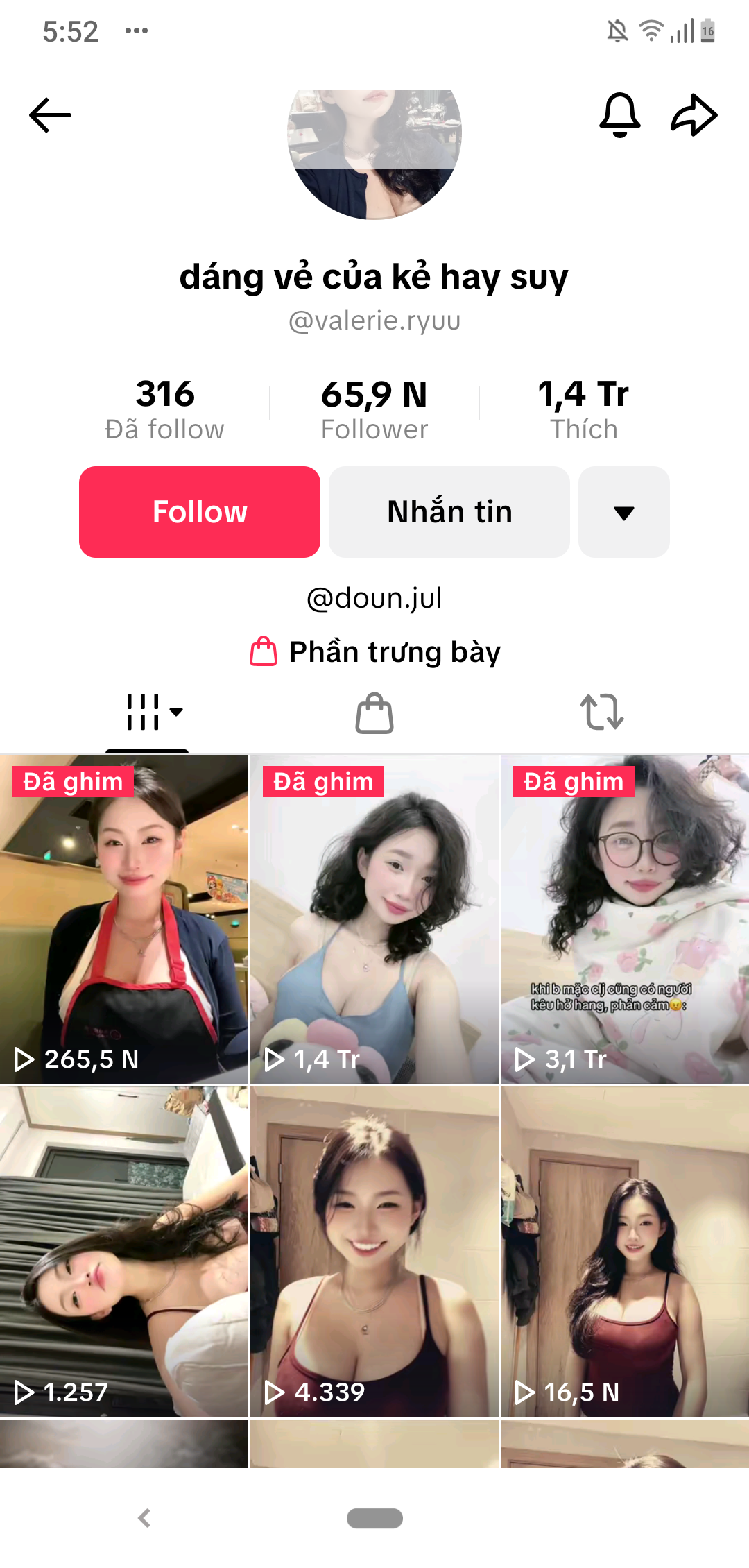Open the three-dot menu near the clock
The width and height of the screenshot is (749, 1568).
click(136, 31)
